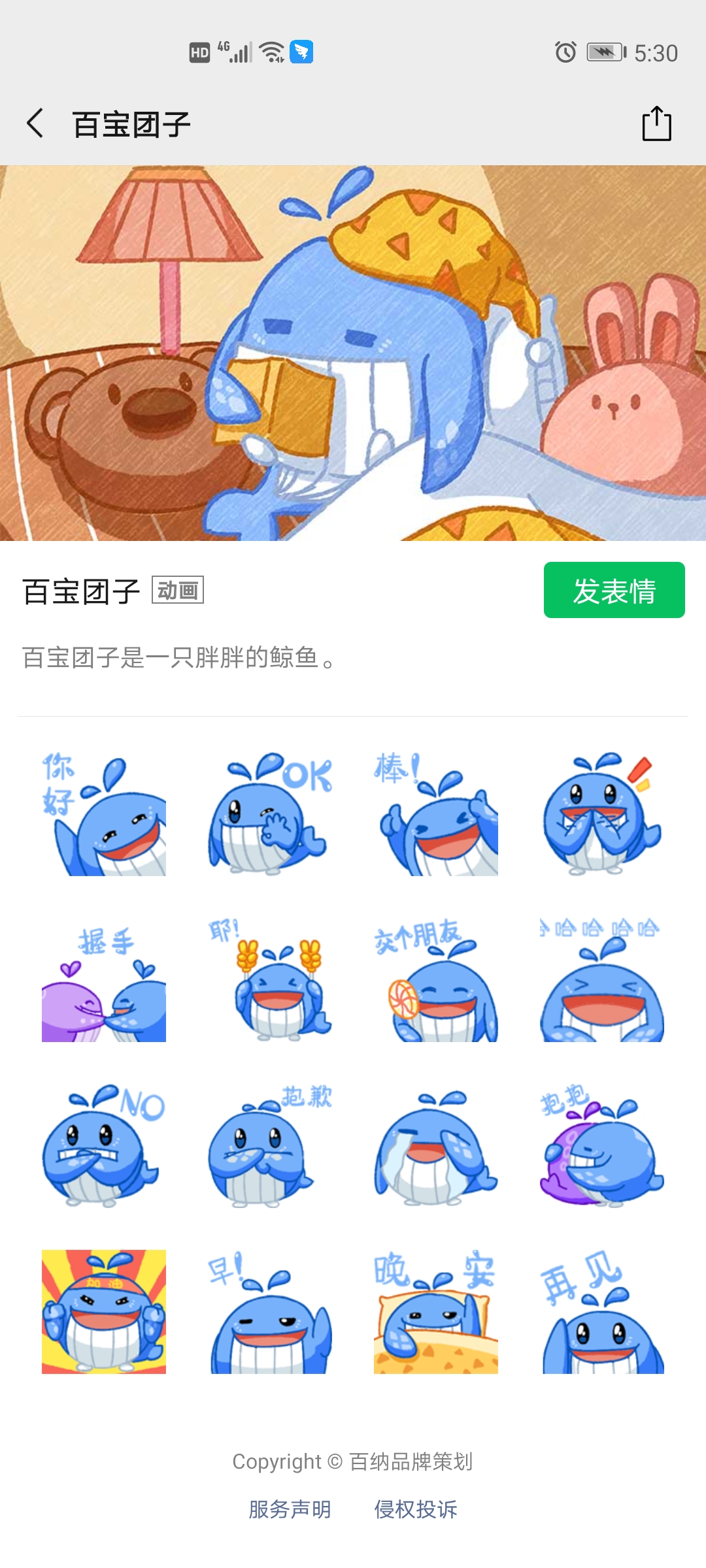Open the 棒! thumbs-up sticker
The width and height of the screenshot is (706, 1568).
tap(436, 814)
